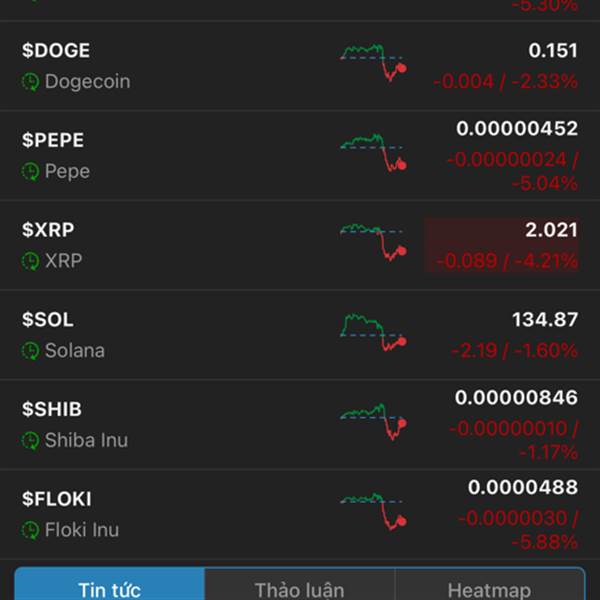Image resolution: width=600 pixels, height=600 pixels.
Task: Switch to the Thảo luận tab
Action: [300, 588]
